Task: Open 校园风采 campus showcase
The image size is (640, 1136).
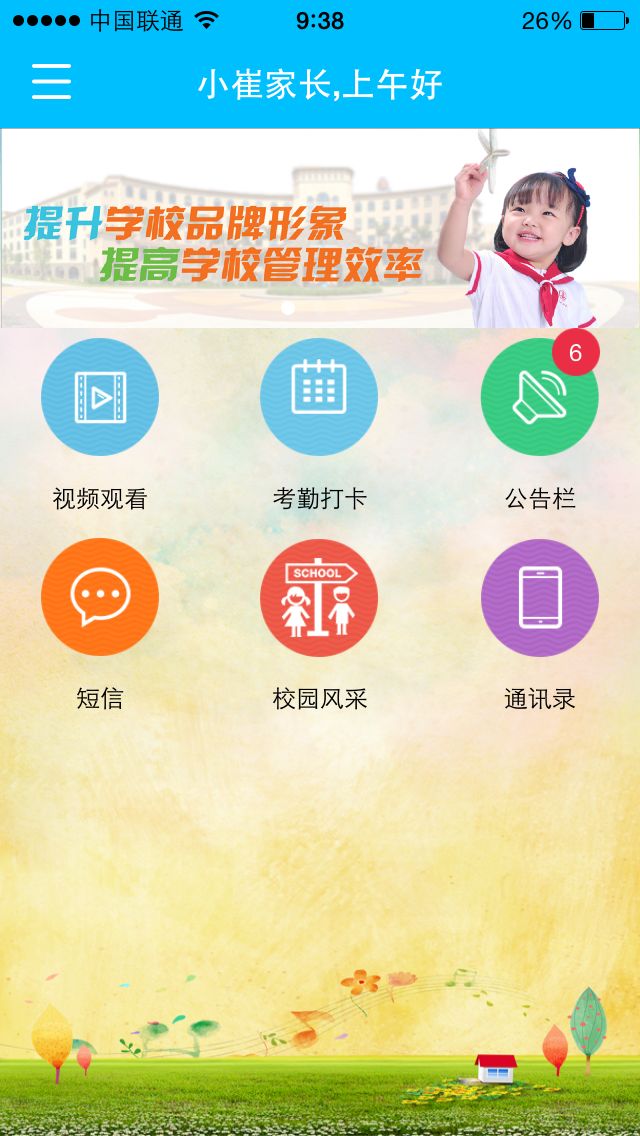Action: [x=319, y=597]
